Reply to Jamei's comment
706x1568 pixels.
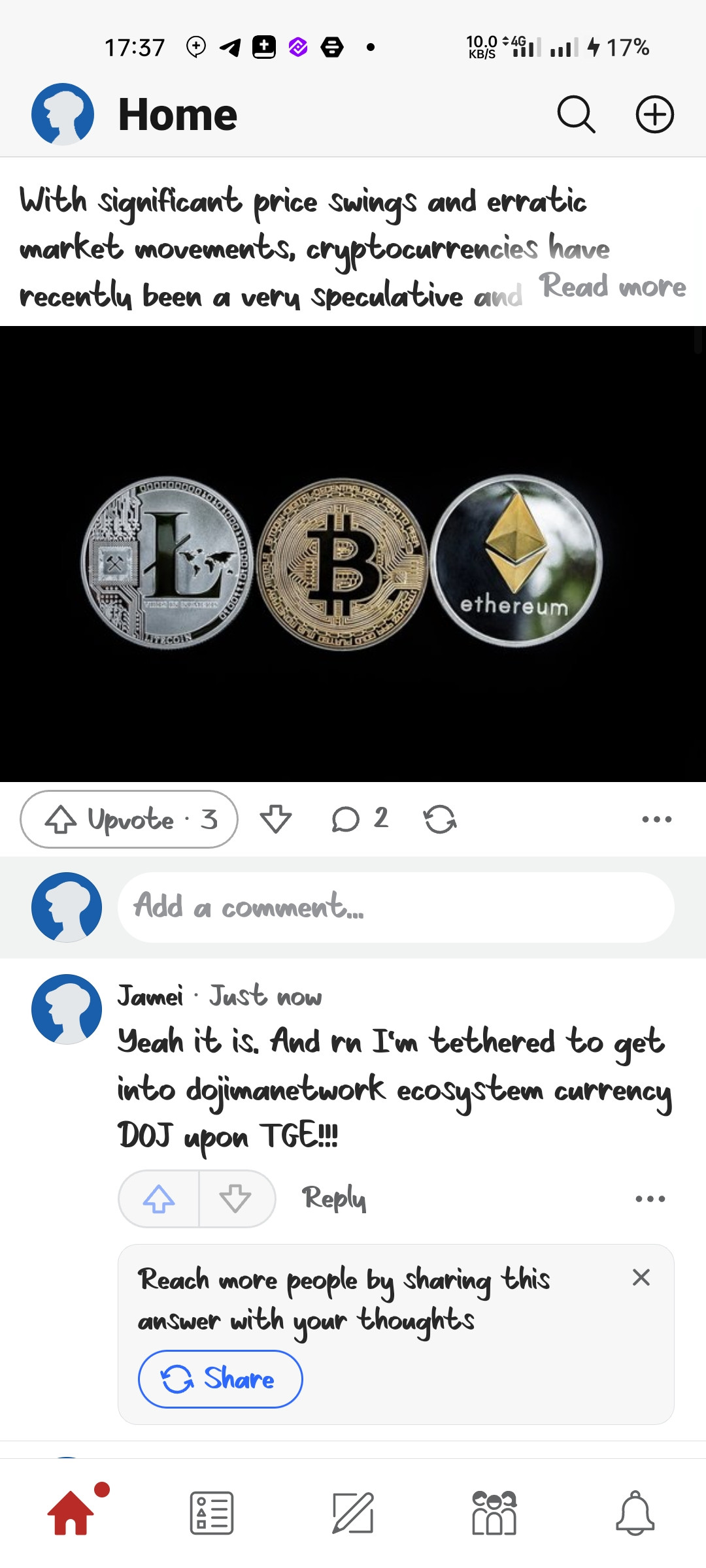pos(333,1199)
